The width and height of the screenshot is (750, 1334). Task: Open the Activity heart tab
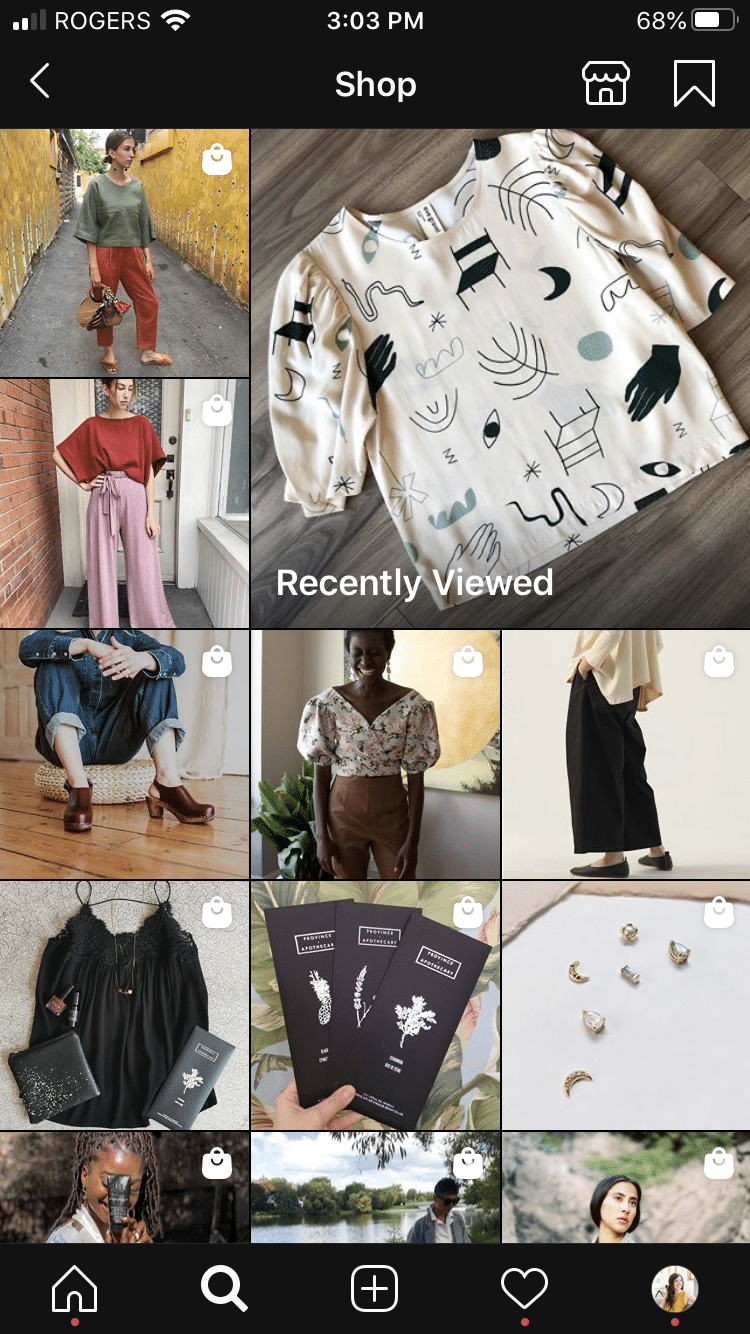524,1288
